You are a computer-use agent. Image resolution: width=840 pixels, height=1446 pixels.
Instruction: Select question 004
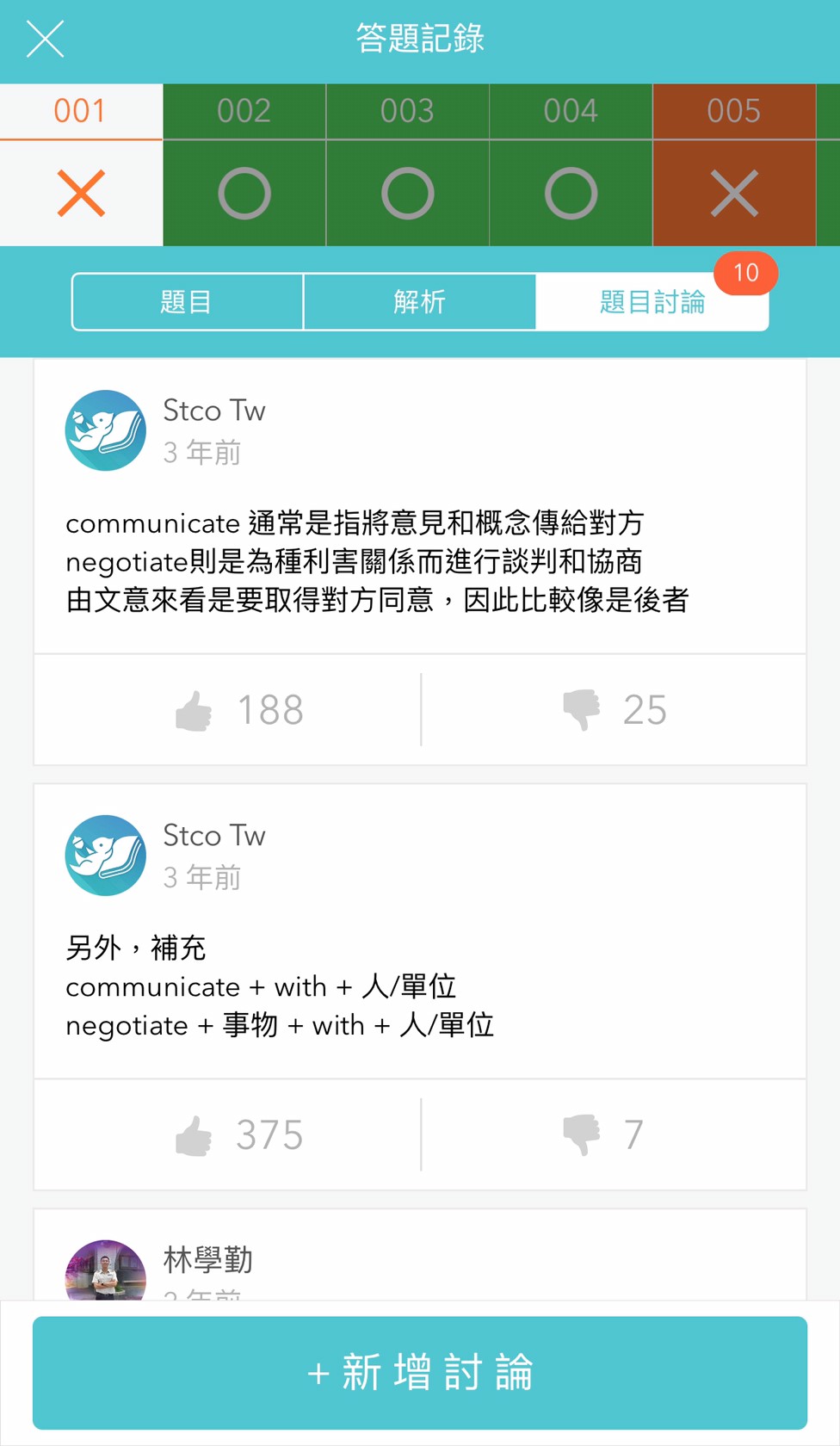571,165
